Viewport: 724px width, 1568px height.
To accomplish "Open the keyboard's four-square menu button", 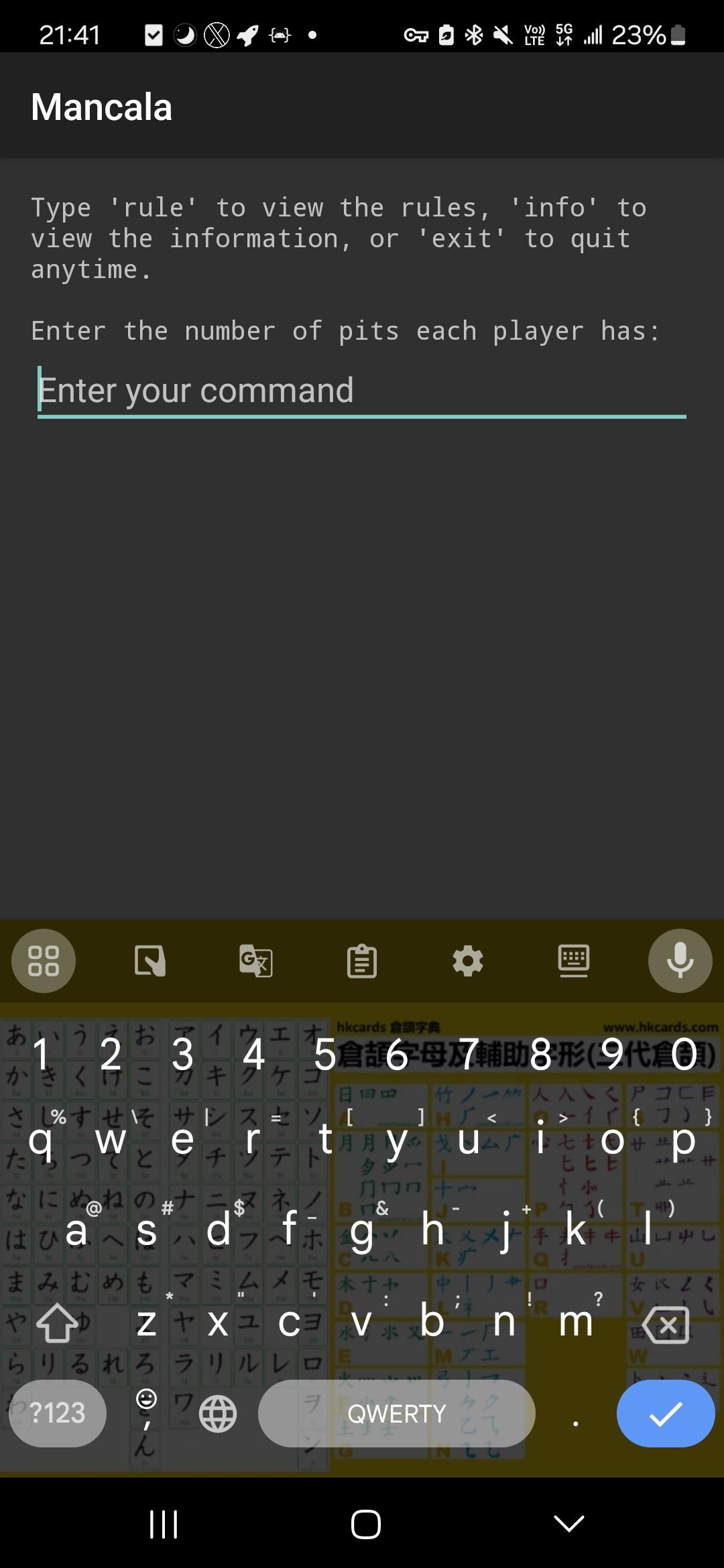I will pos(44,961).
